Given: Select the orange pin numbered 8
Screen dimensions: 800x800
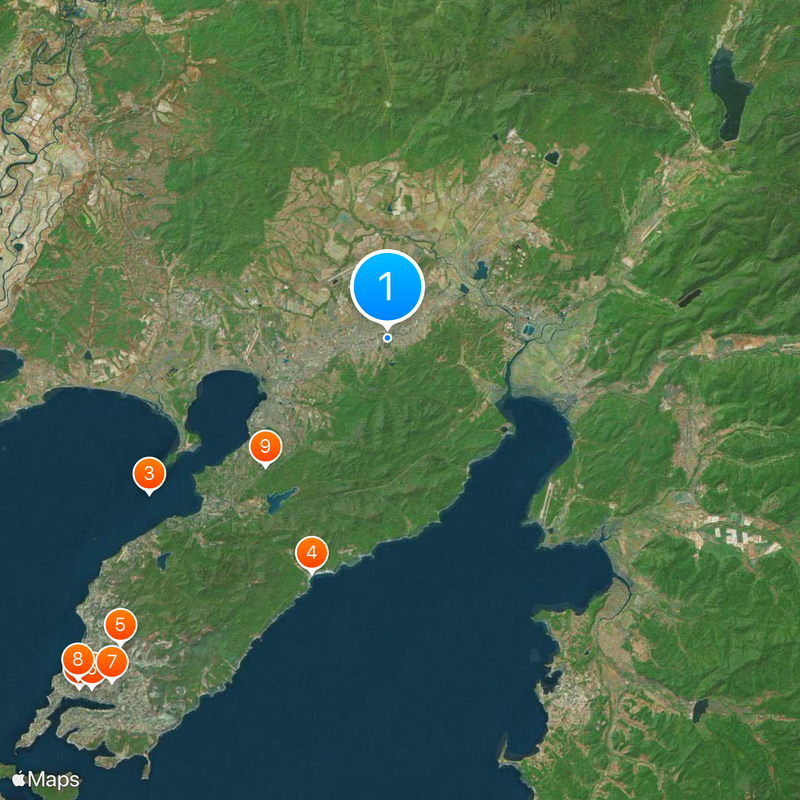Looking at the screenshot, I should click(x=76, y=659).
